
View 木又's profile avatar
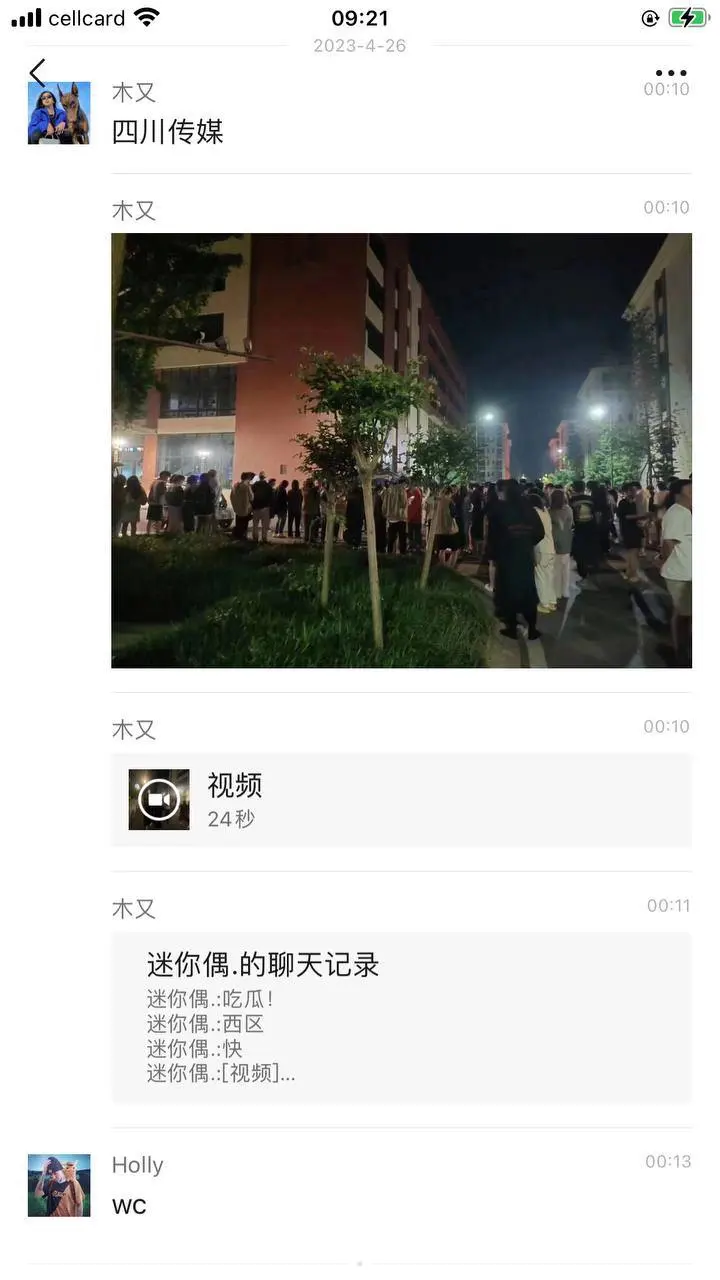click(59, 113)
